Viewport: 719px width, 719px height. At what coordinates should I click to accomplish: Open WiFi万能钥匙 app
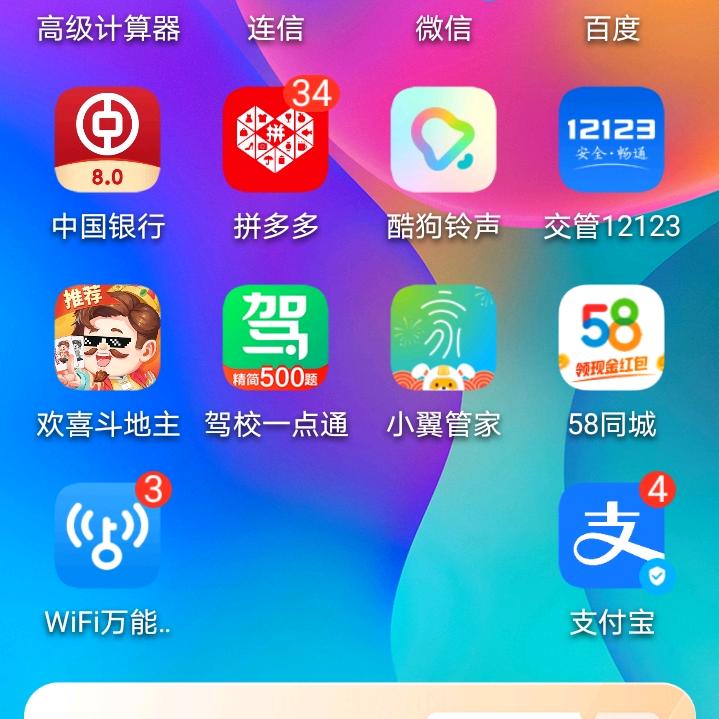click(x=107, y=535)
